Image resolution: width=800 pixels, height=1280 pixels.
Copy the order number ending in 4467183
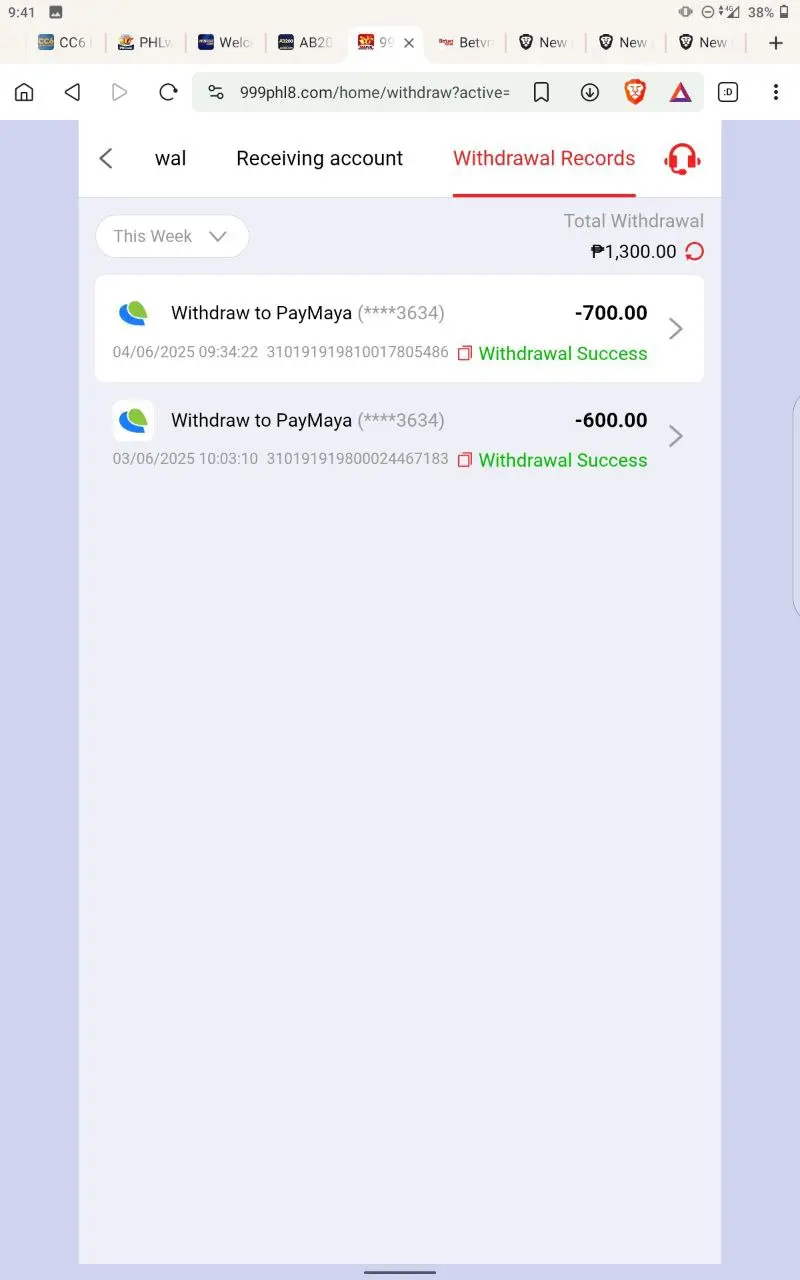[464, 460]
